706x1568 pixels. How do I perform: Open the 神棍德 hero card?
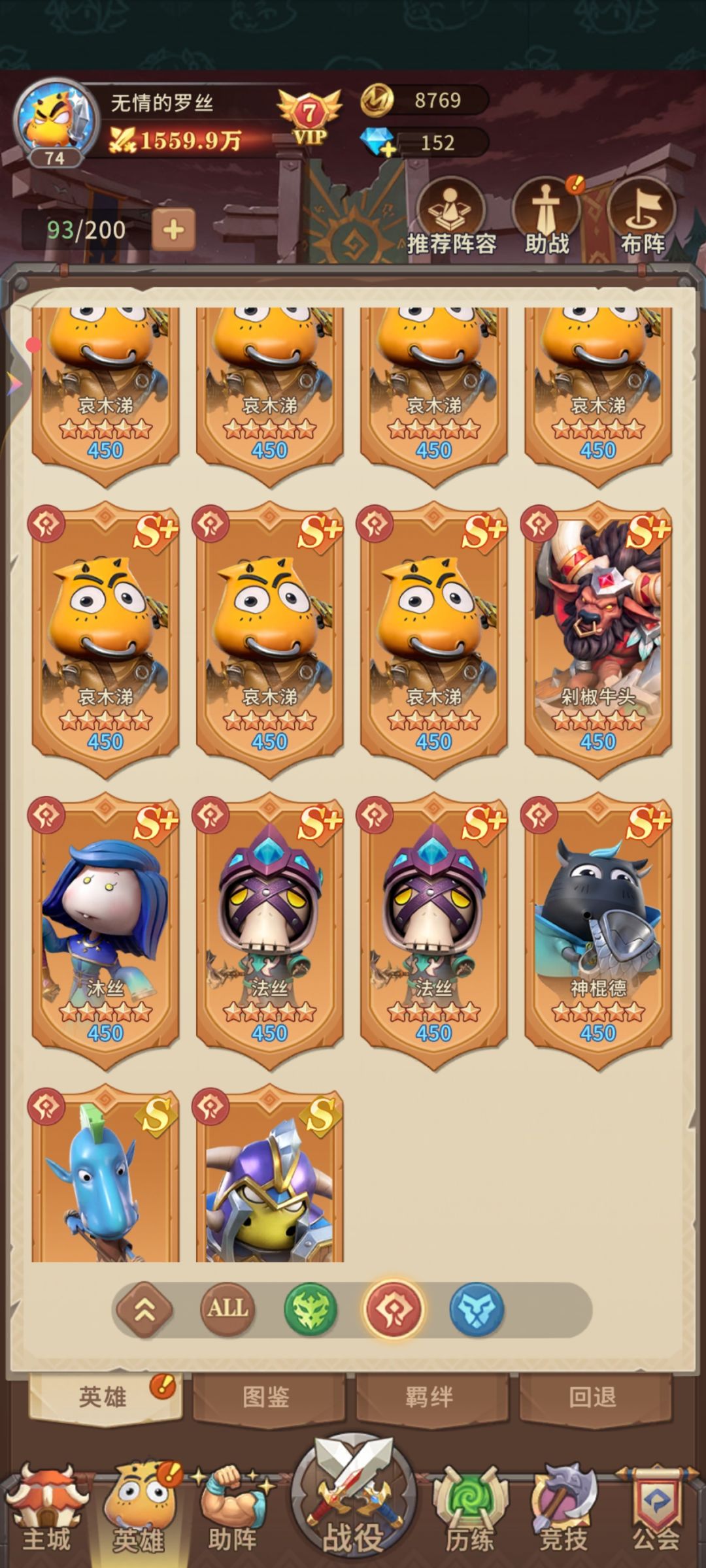(x=597, y=932)
